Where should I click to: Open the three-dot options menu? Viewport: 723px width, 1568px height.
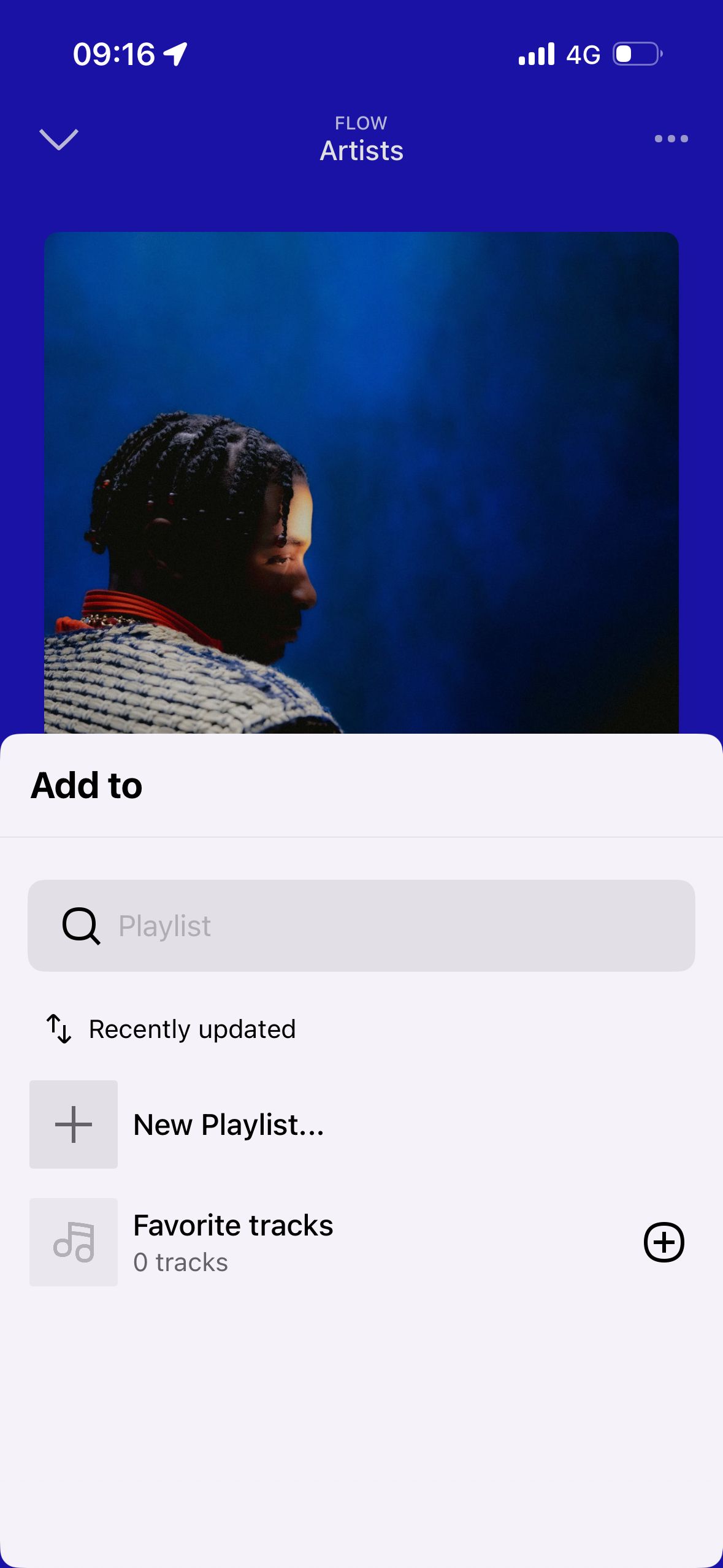[670, 139]
